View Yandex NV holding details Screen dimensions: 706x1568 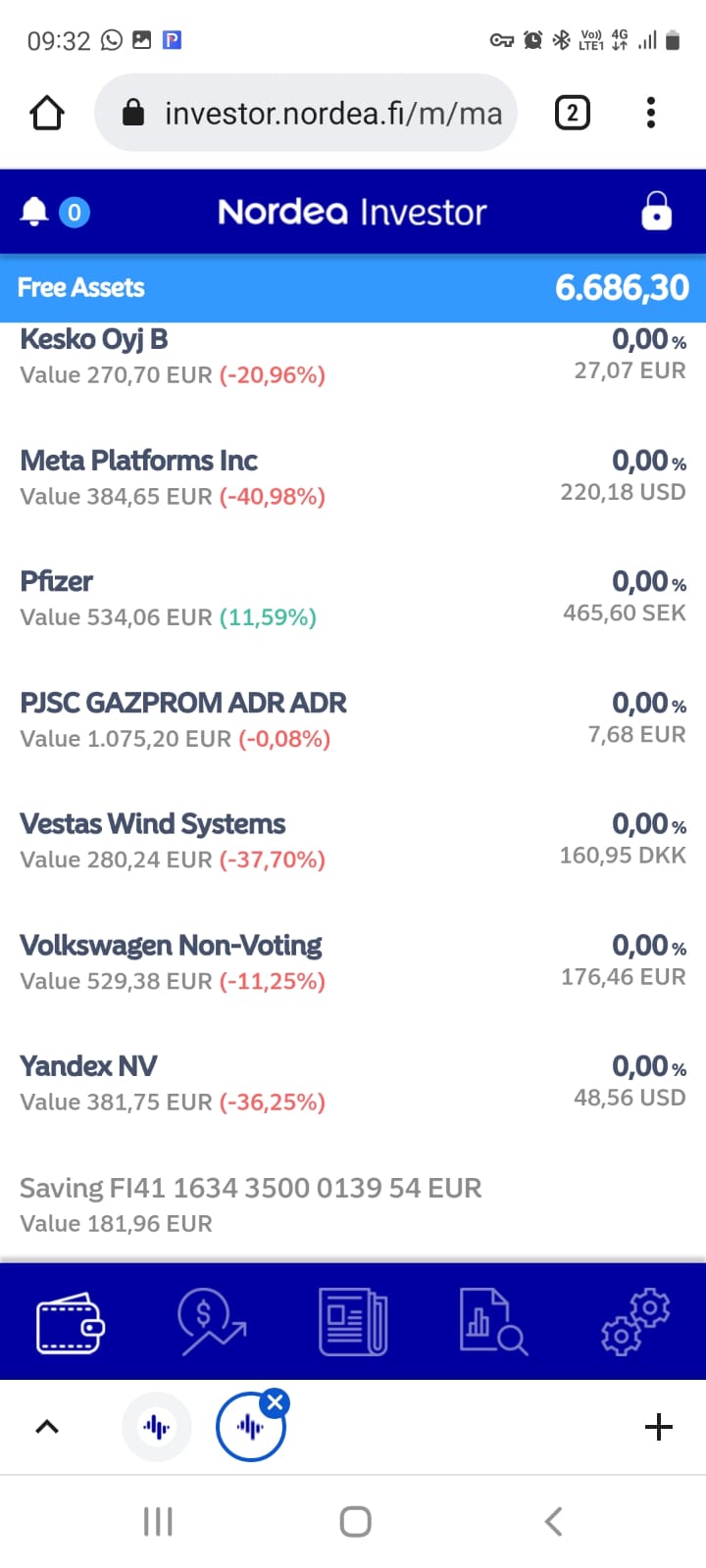coord(353,1083)
